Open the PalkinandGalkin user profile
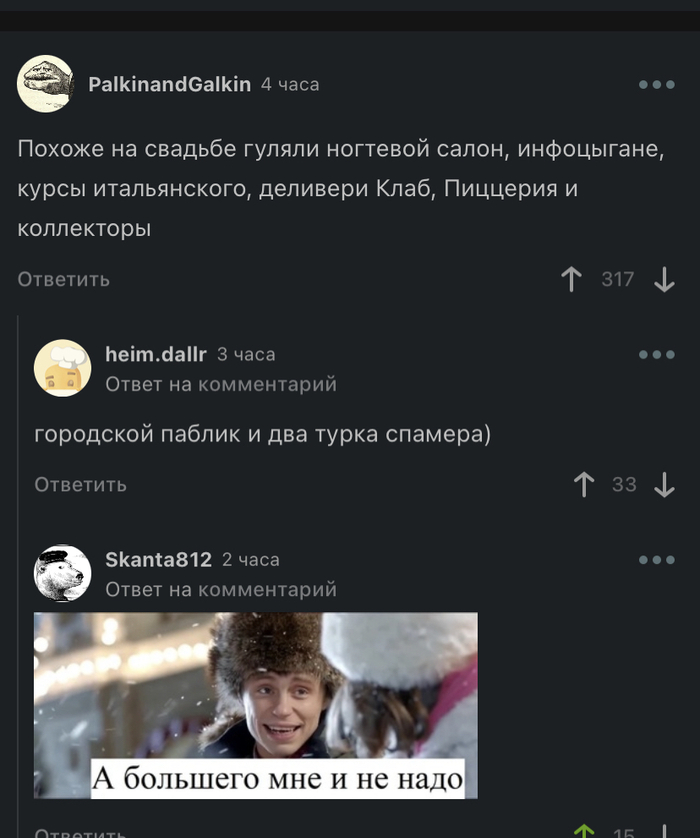The width and height of the screenshot is (700, 838). [x=169, y=85]
